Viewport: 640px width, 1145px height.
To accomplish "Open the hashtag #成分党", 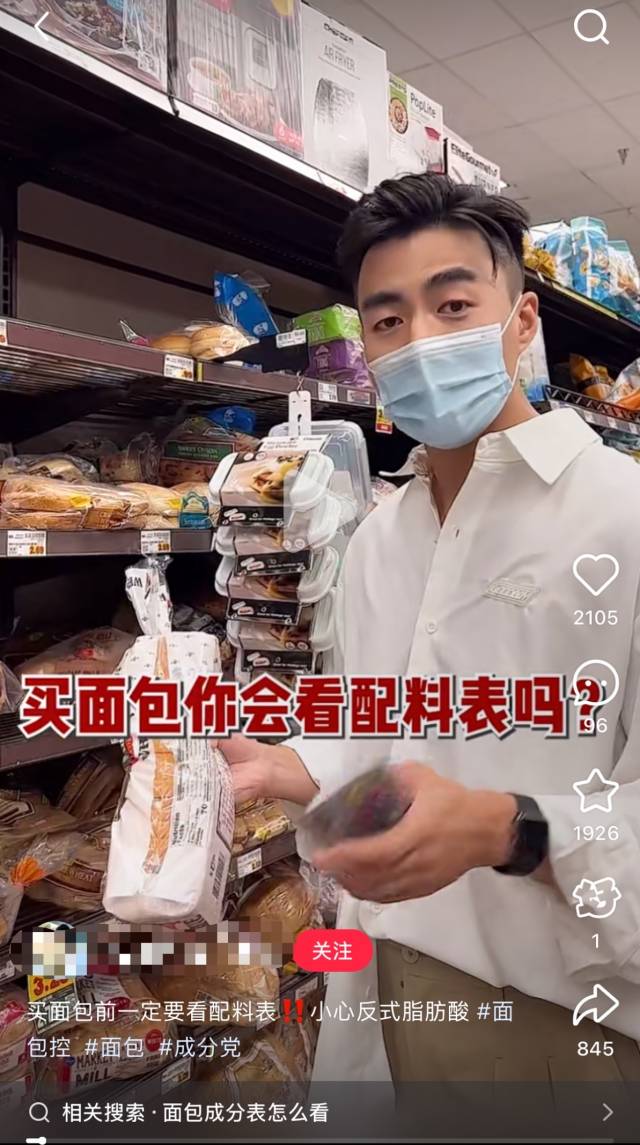I will tap(200, 1047).
